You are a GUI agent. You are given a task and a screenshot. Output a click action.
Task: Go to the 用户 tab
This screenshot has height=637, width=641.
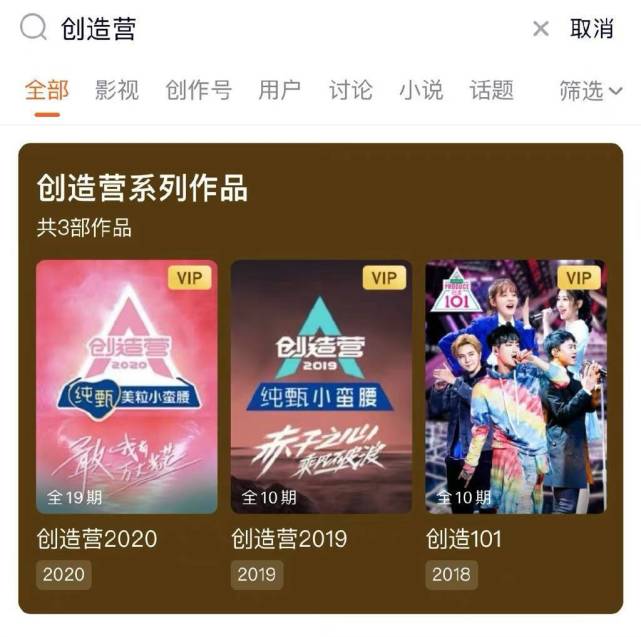279,91
